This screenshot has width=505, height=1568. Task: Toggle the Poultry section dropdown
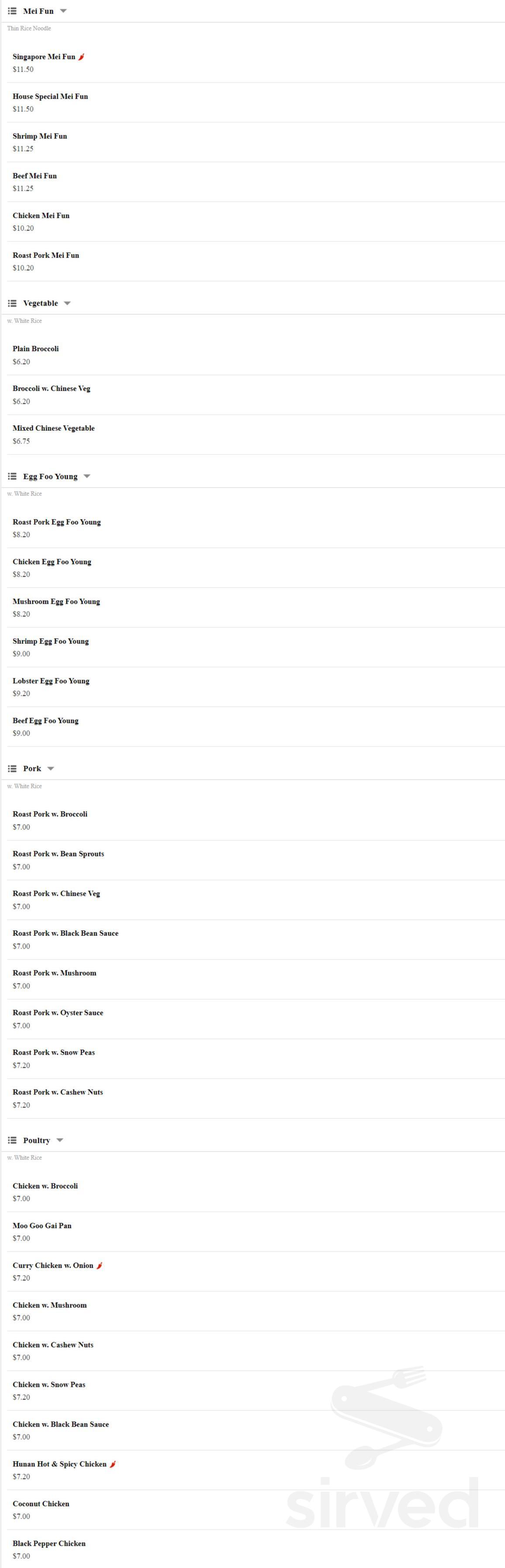tap(60, 1140)
